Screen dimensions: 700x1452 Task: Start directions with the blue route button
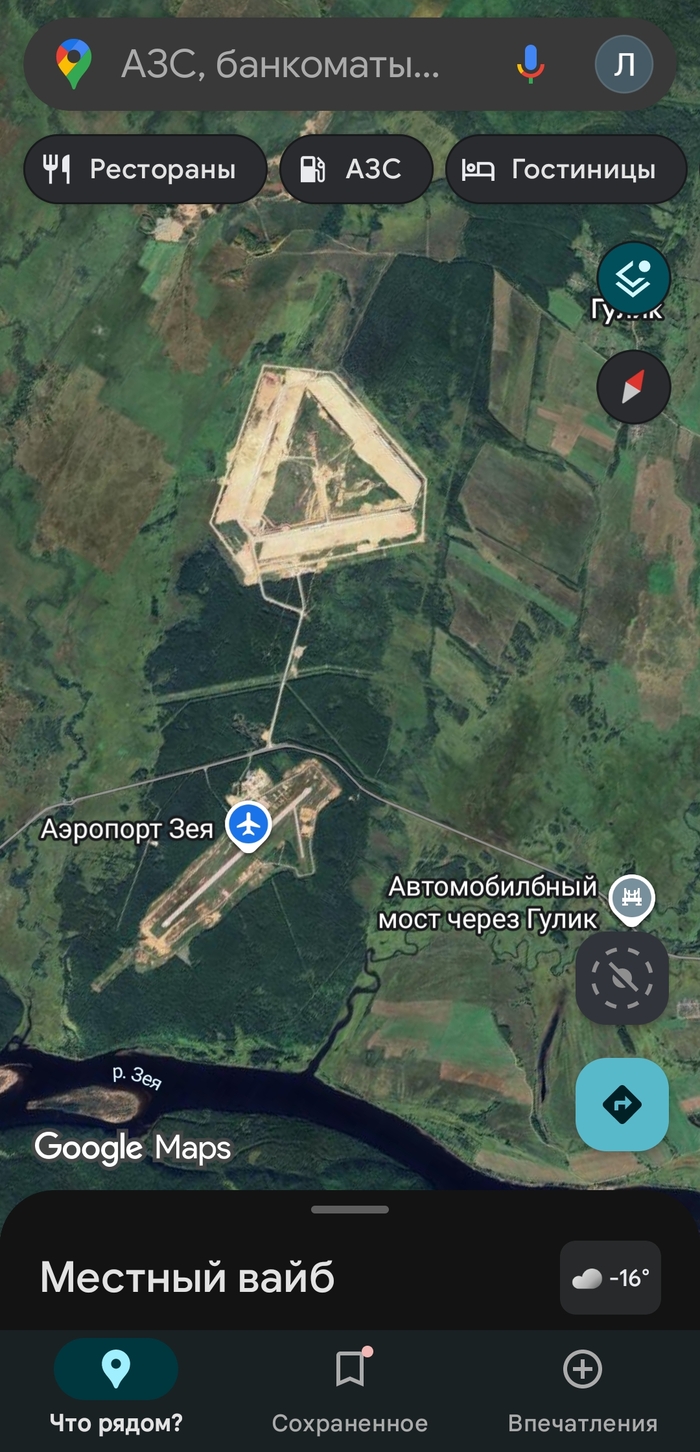(621, 1104)
